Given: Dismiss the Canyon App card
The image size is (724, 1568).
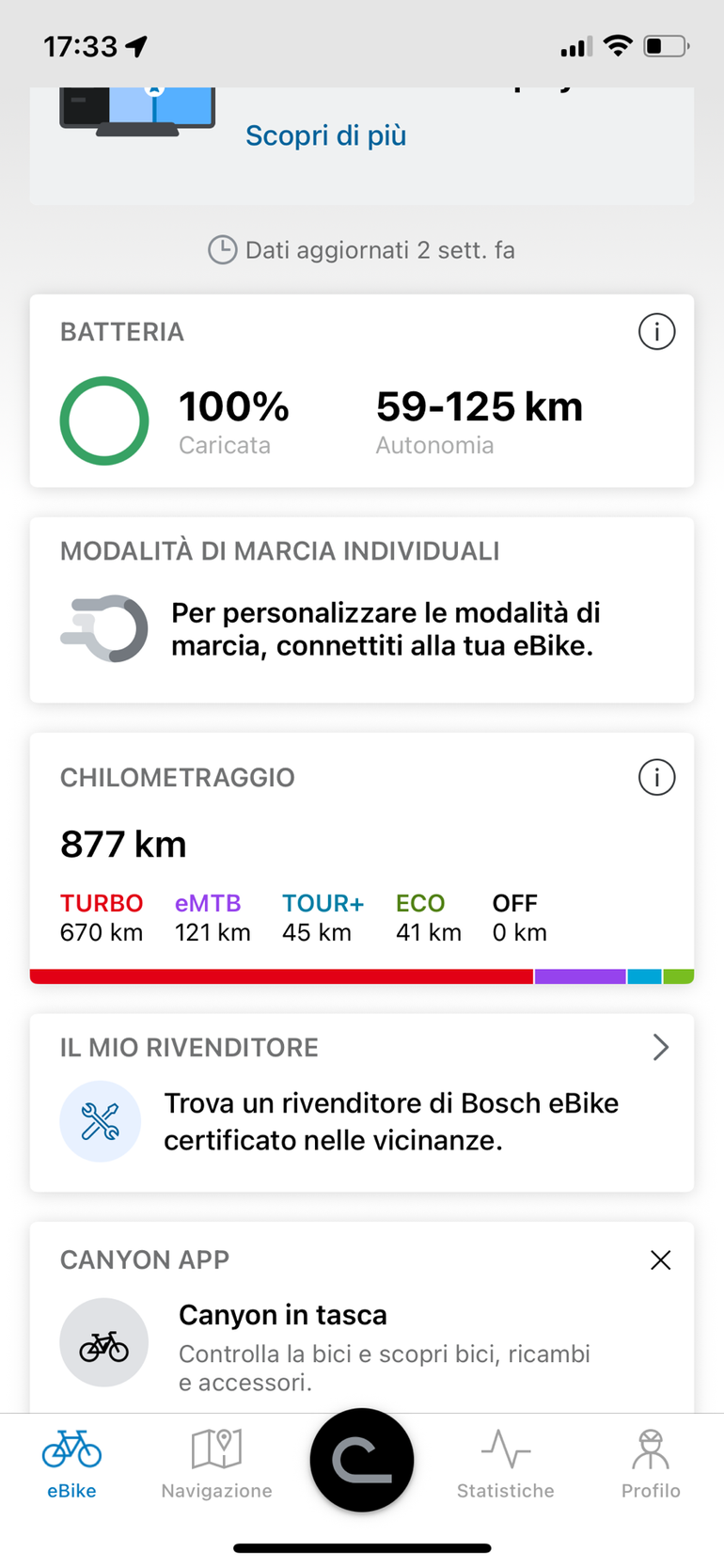Looking at the screenshot, I should point(660,1260).
